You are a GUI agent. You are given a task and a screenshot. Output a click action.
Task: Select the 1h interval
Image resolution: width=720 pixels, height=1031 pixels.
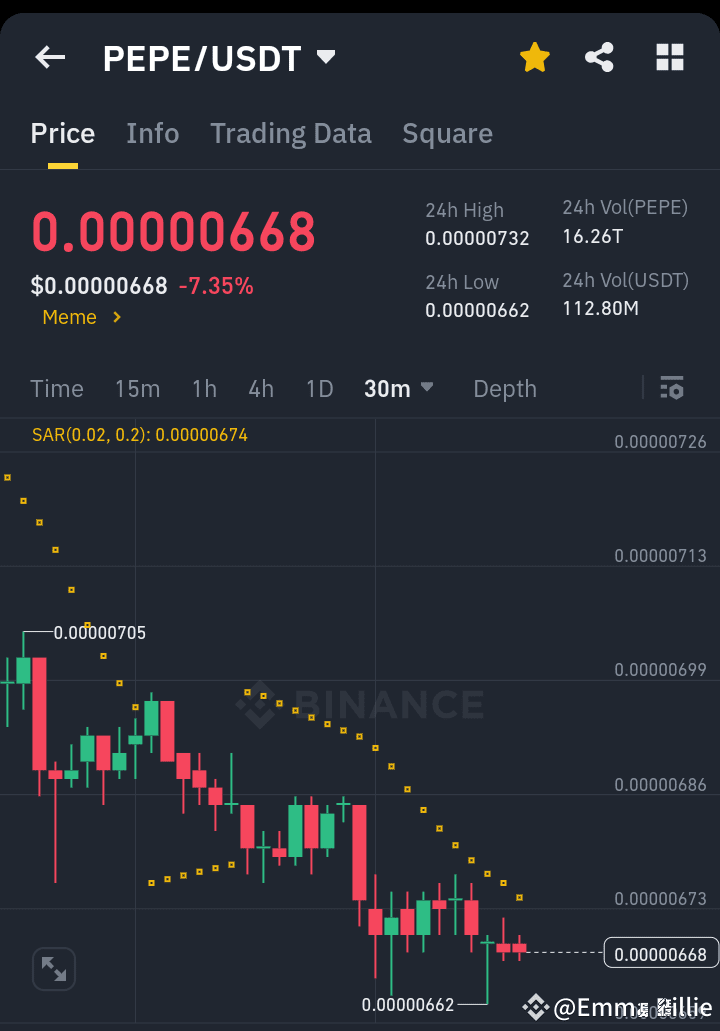(204, 389)
